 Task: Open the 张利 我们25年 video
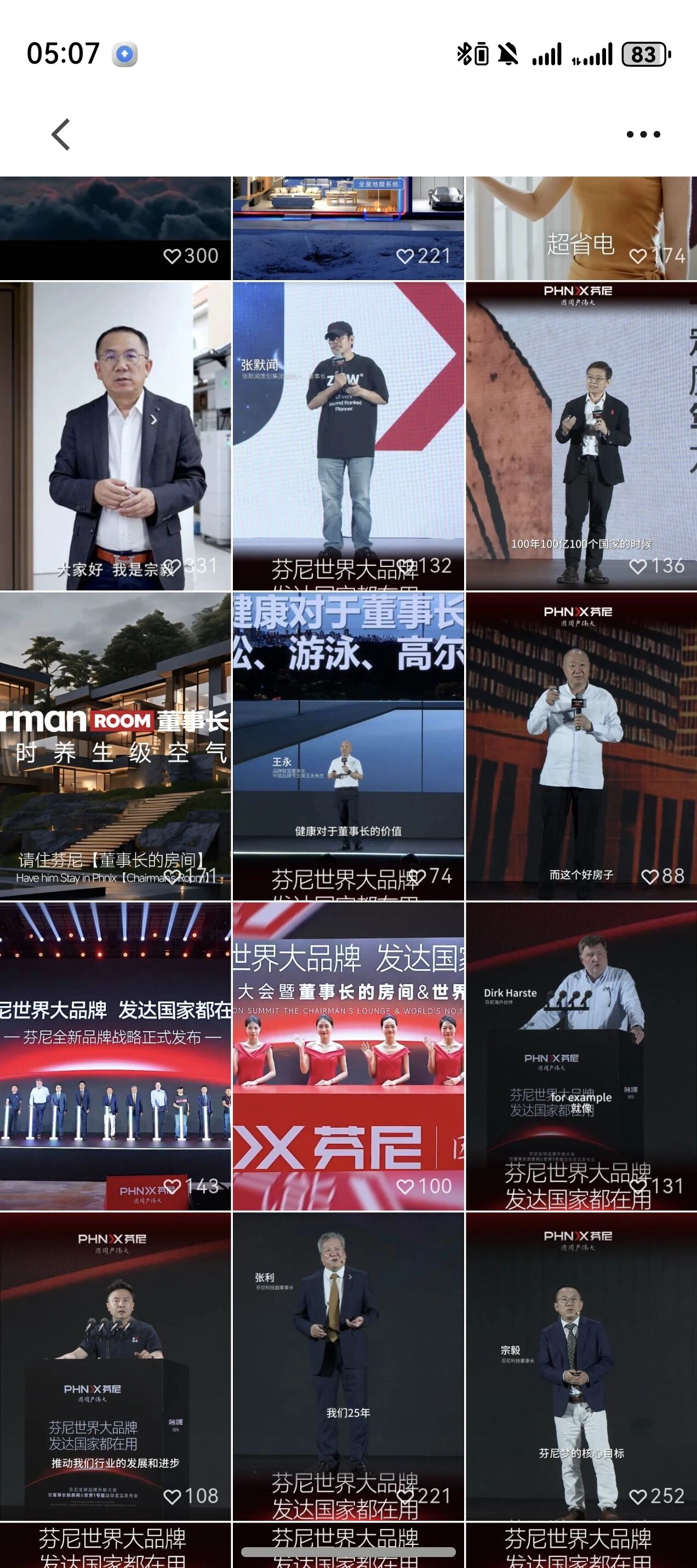348,1366
